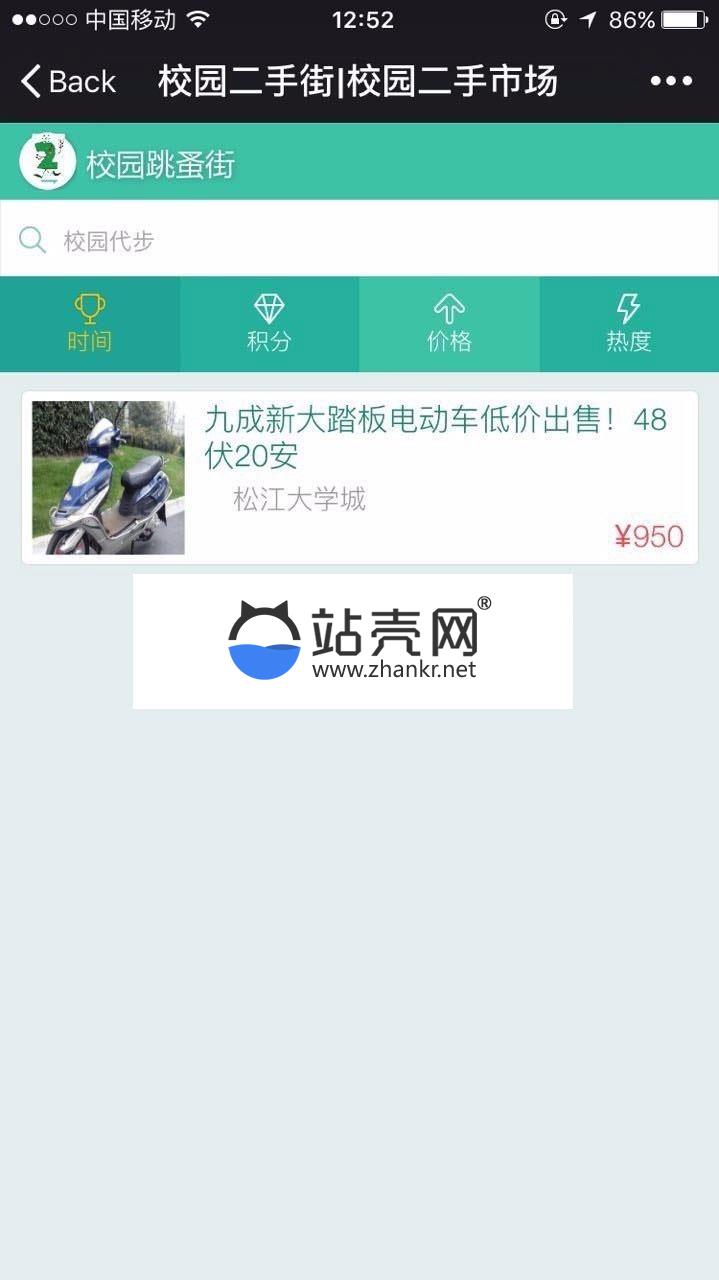This screenshot has height=1280, width=719.
Task: Open the 校园跳蚤街 account avatar
Action: [48, 161]
